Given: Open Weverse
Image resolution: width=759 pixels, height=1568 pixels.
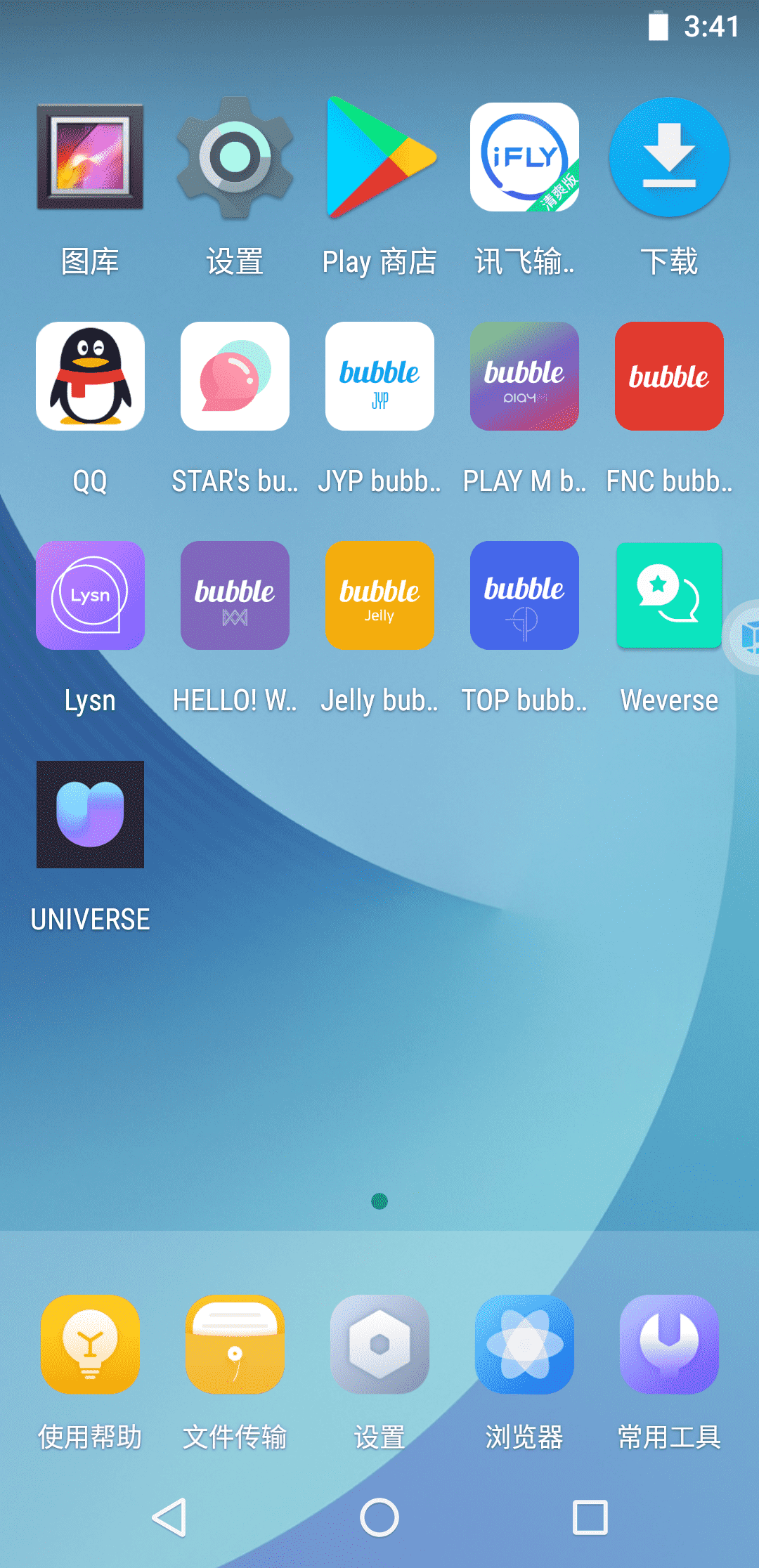Looking at the screenshot, I should pos(669,596).
